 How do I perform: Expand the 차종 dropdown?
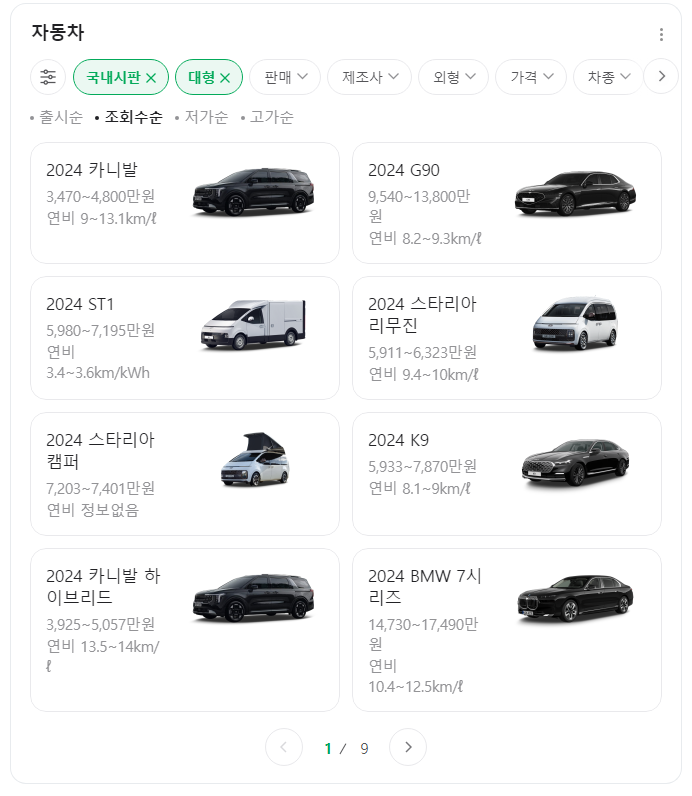click(608, 77)
